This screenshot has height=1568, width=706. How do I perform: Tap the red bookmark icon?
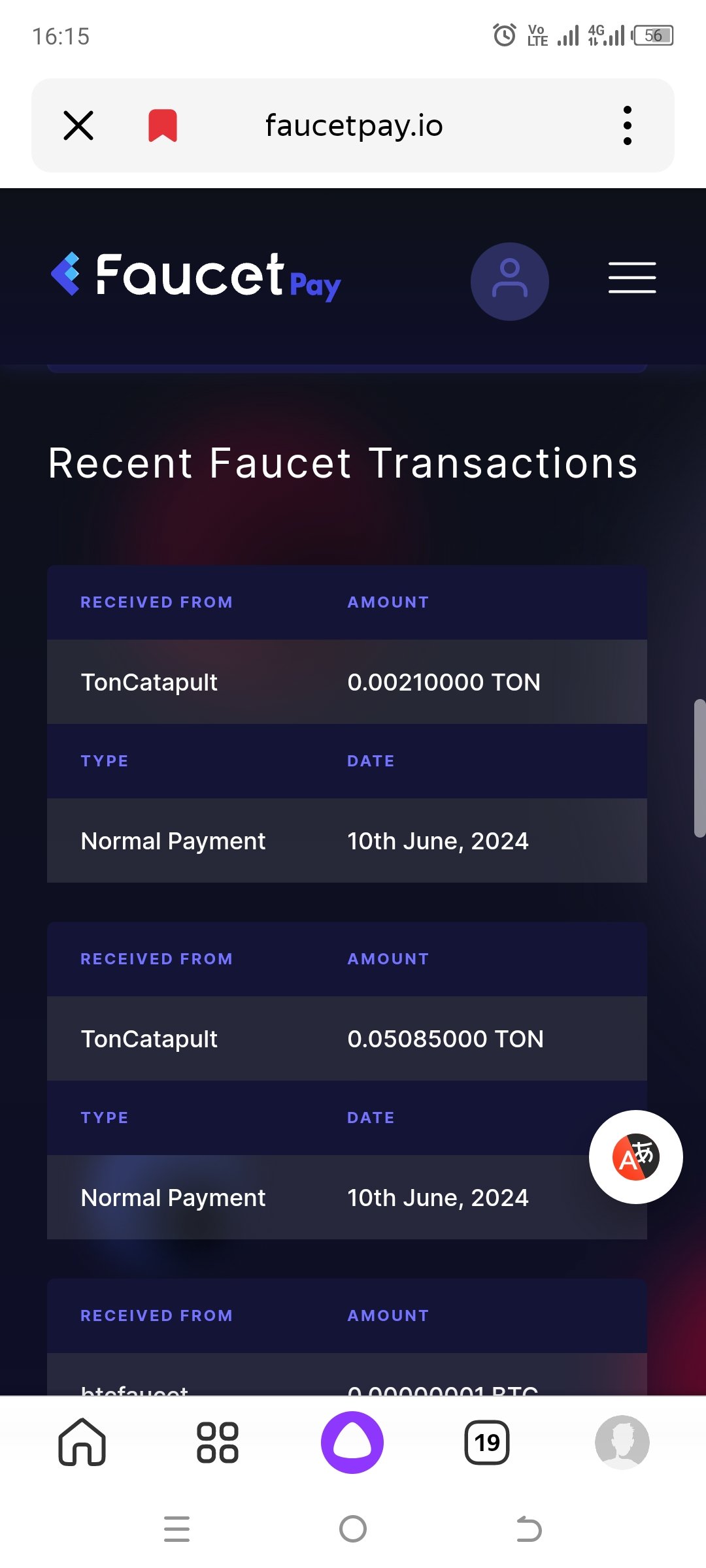(x=163, y=125)
